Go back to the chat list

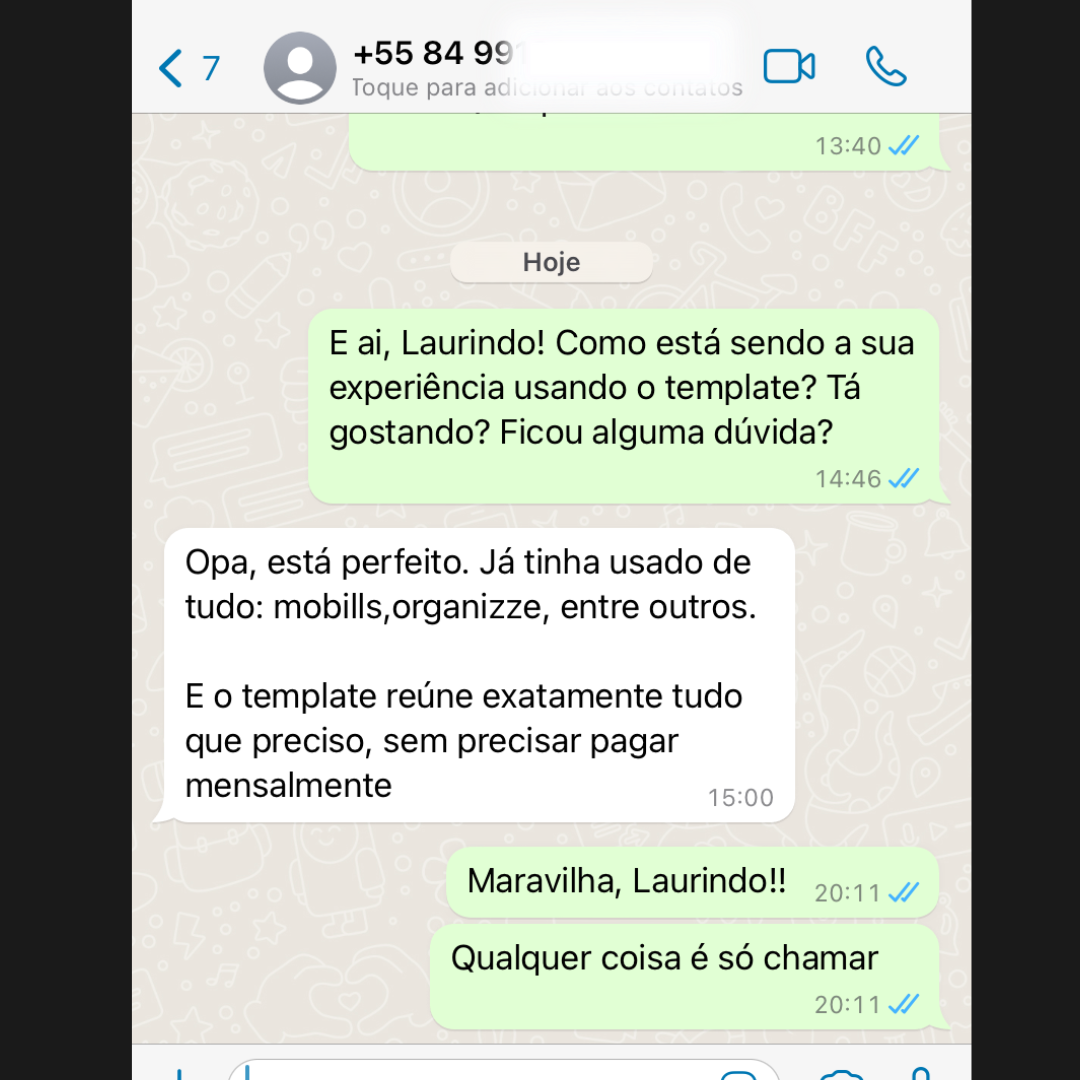(x=186, y=68)
